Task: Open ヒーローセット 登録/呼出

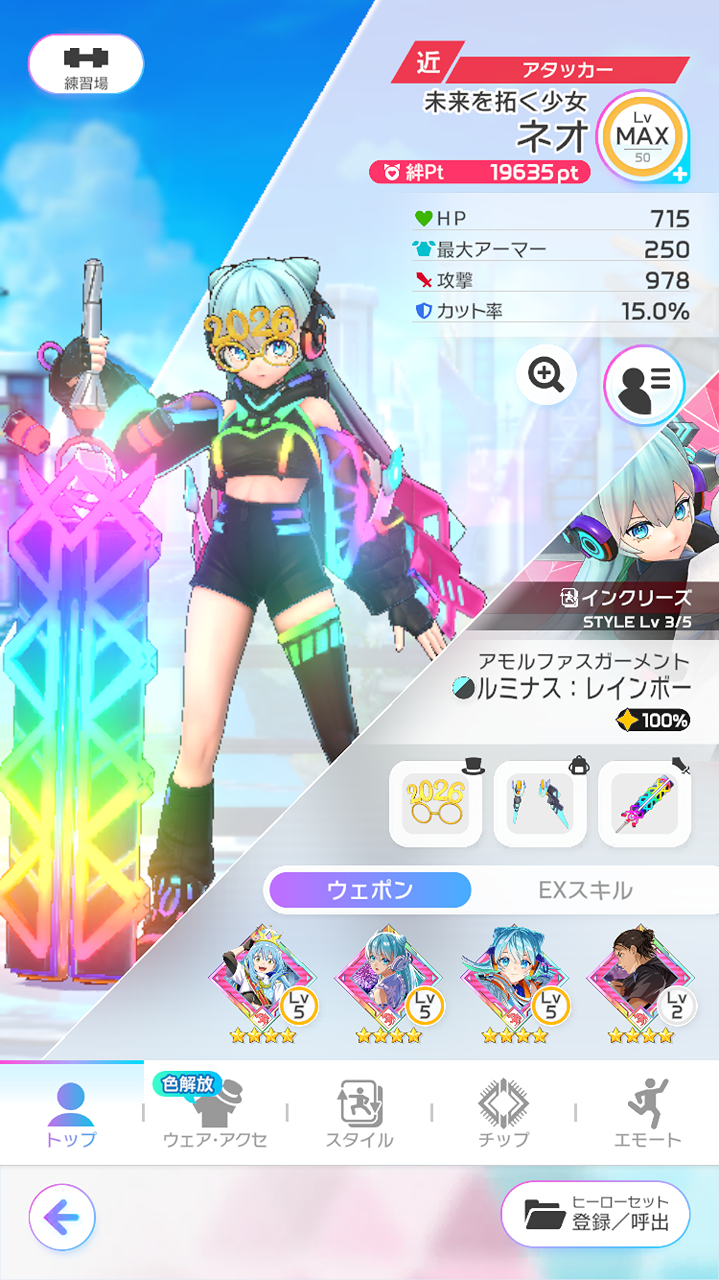Action: pos(595,1216)
